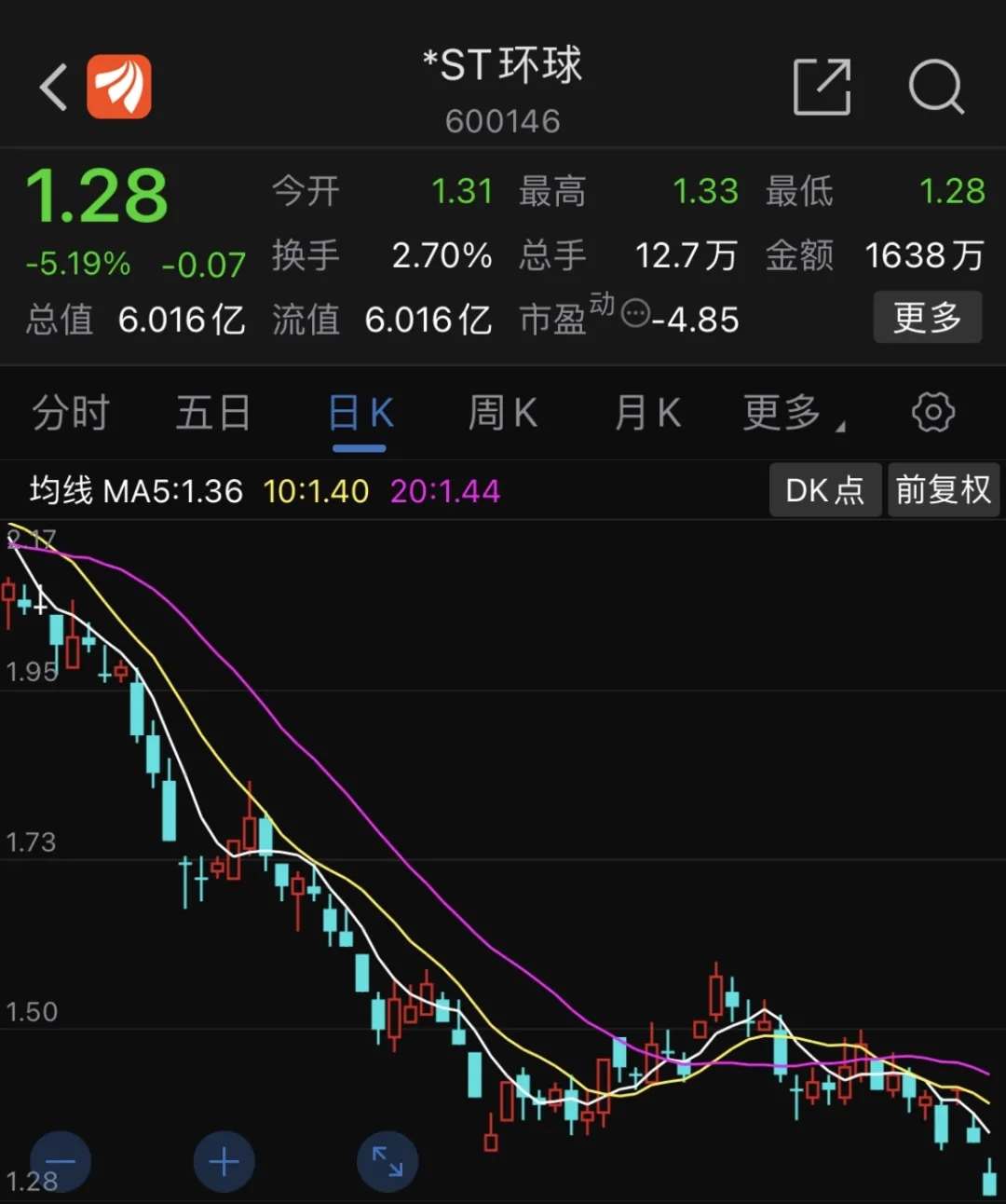
Task: Expand chart to full screen
Action: click(387, 1161)
